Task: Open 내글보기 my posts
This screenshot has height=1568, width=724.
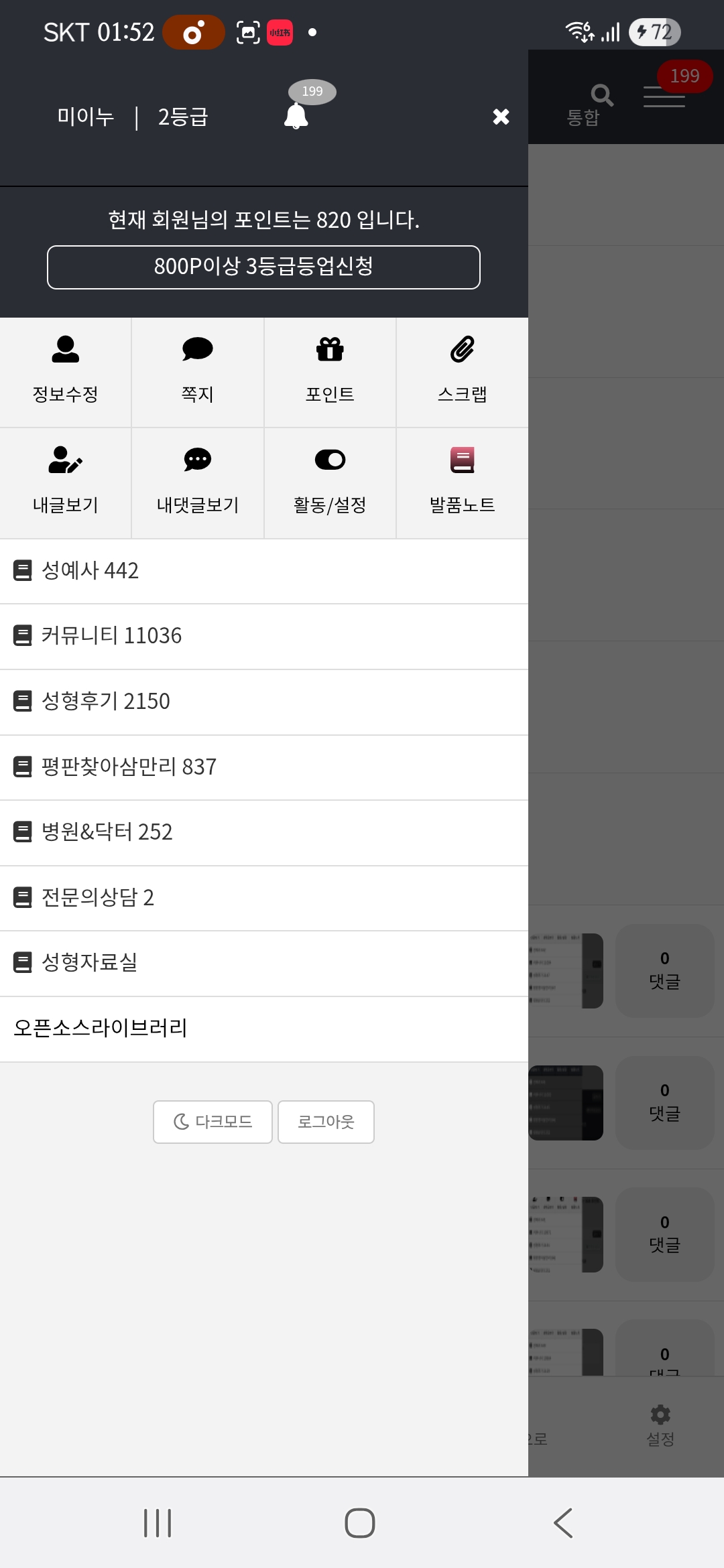Action: 65,482
